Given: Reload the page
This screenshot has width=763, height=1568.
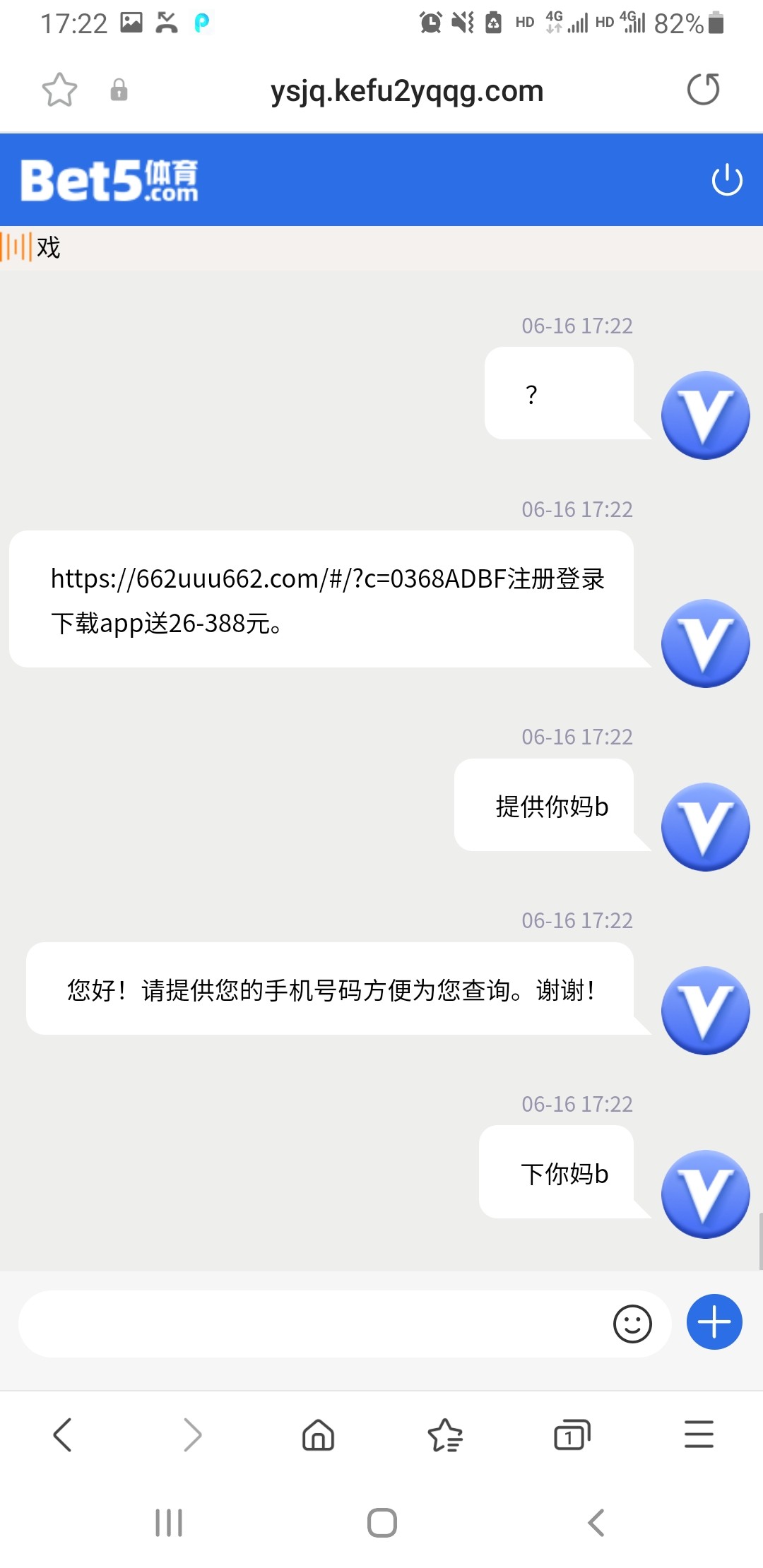Looking at the screenshot, I should click(703, 89).
